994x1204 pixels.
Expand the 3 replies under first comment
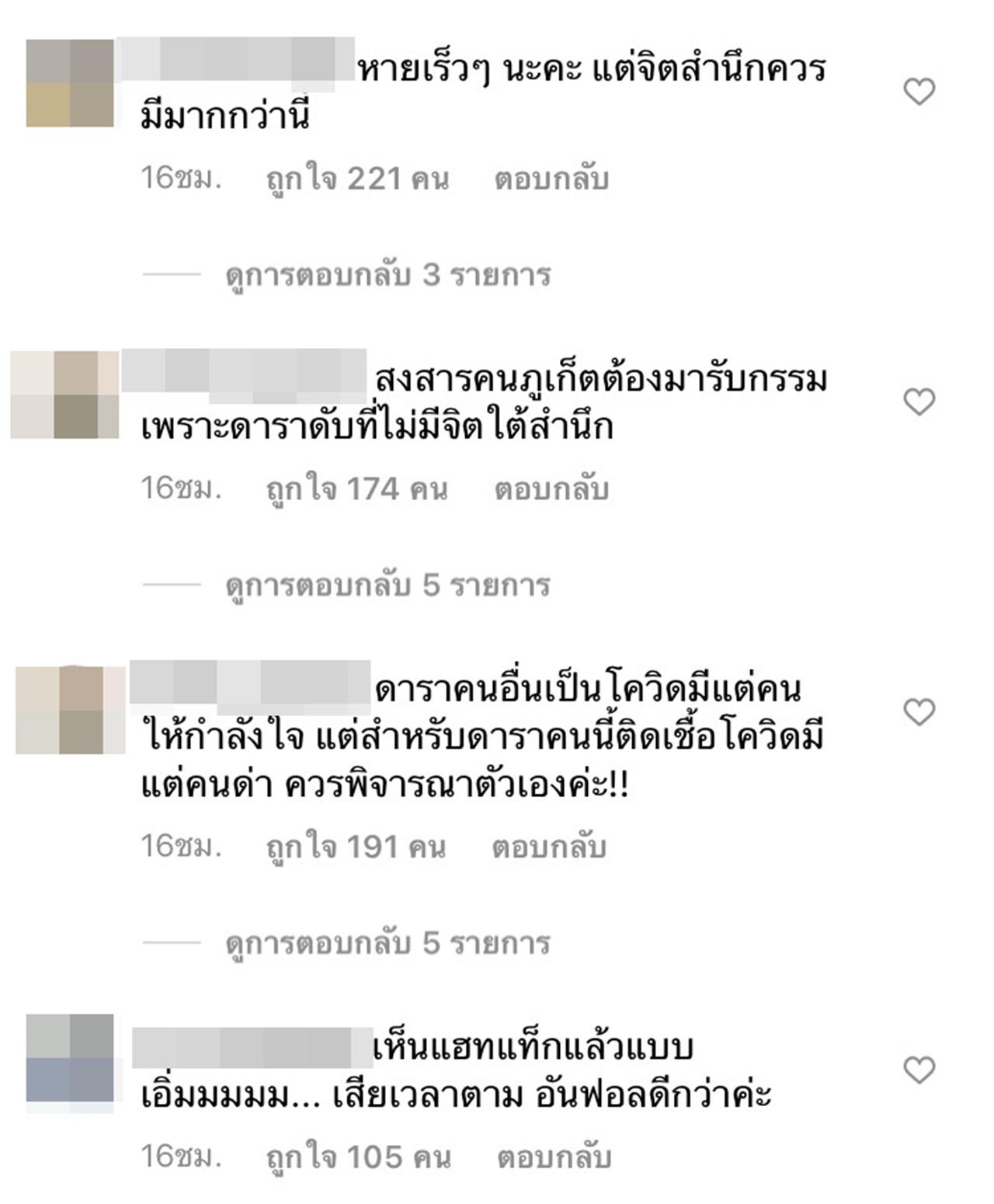tap(388, 275)
